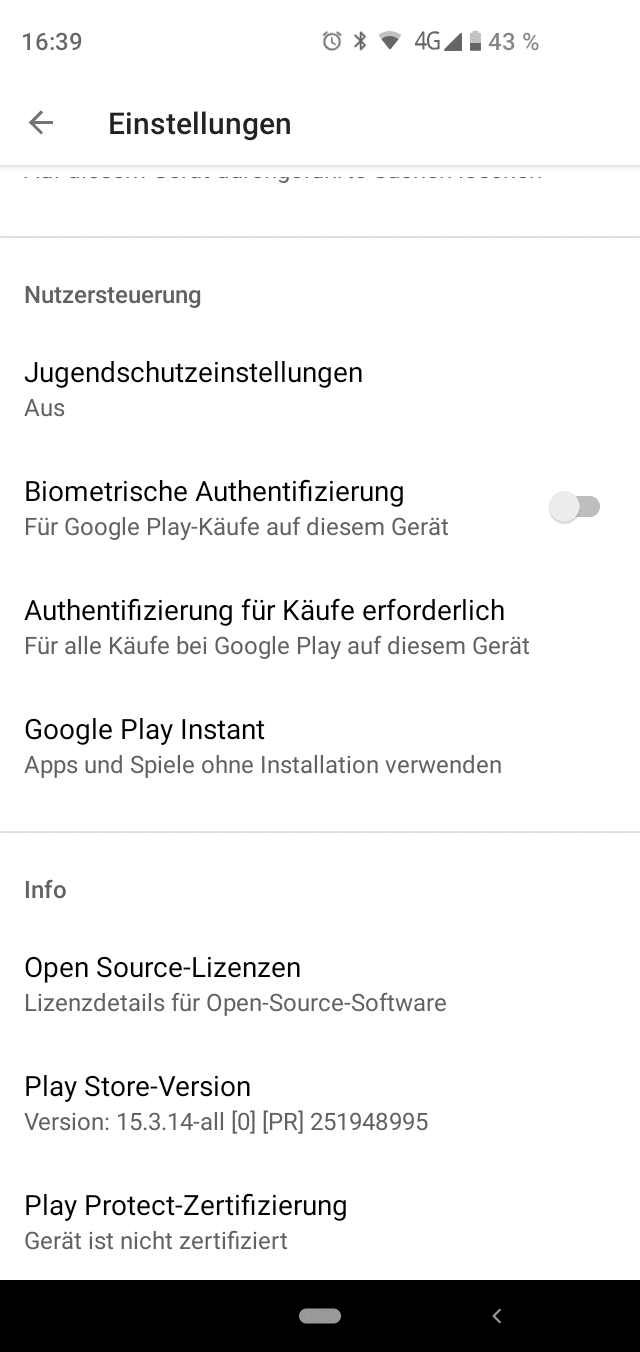Image resolution: width=640 pixels, height=1352 pixels.
Task: Open Jugendschutzeinstellungen
Action: [x=320, y=389]
